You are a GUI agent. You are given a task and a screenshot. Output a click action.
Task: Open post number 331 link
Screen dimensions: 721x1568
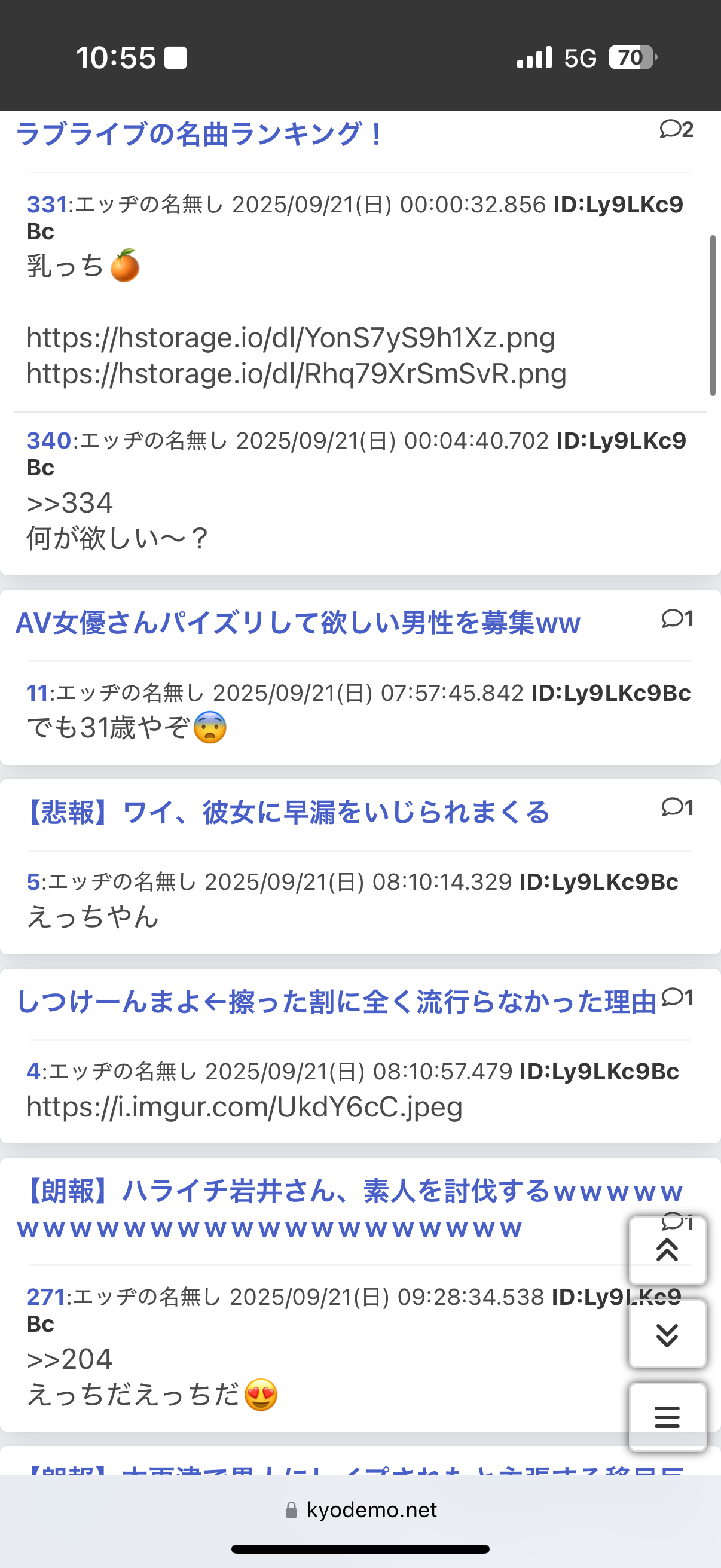[46, 205]
